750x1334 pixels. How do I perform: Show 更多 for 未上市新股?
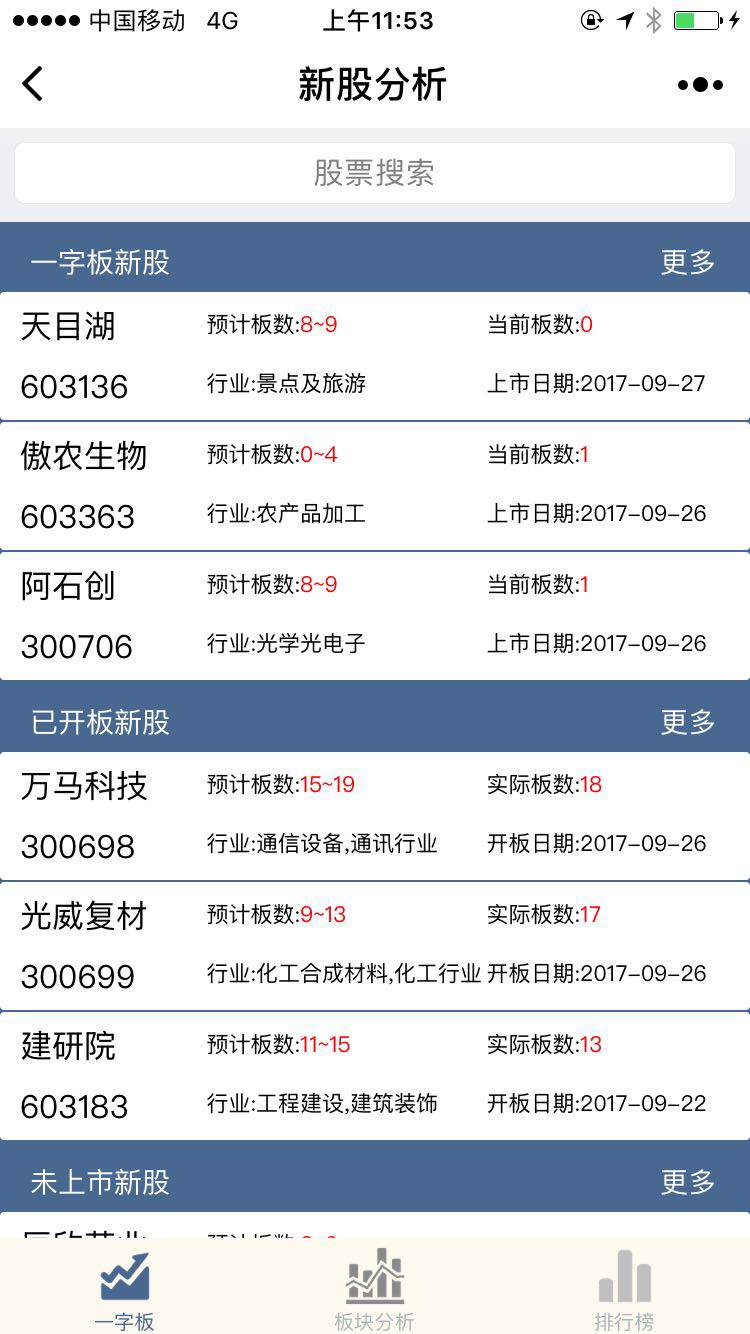coord(688,1182)
